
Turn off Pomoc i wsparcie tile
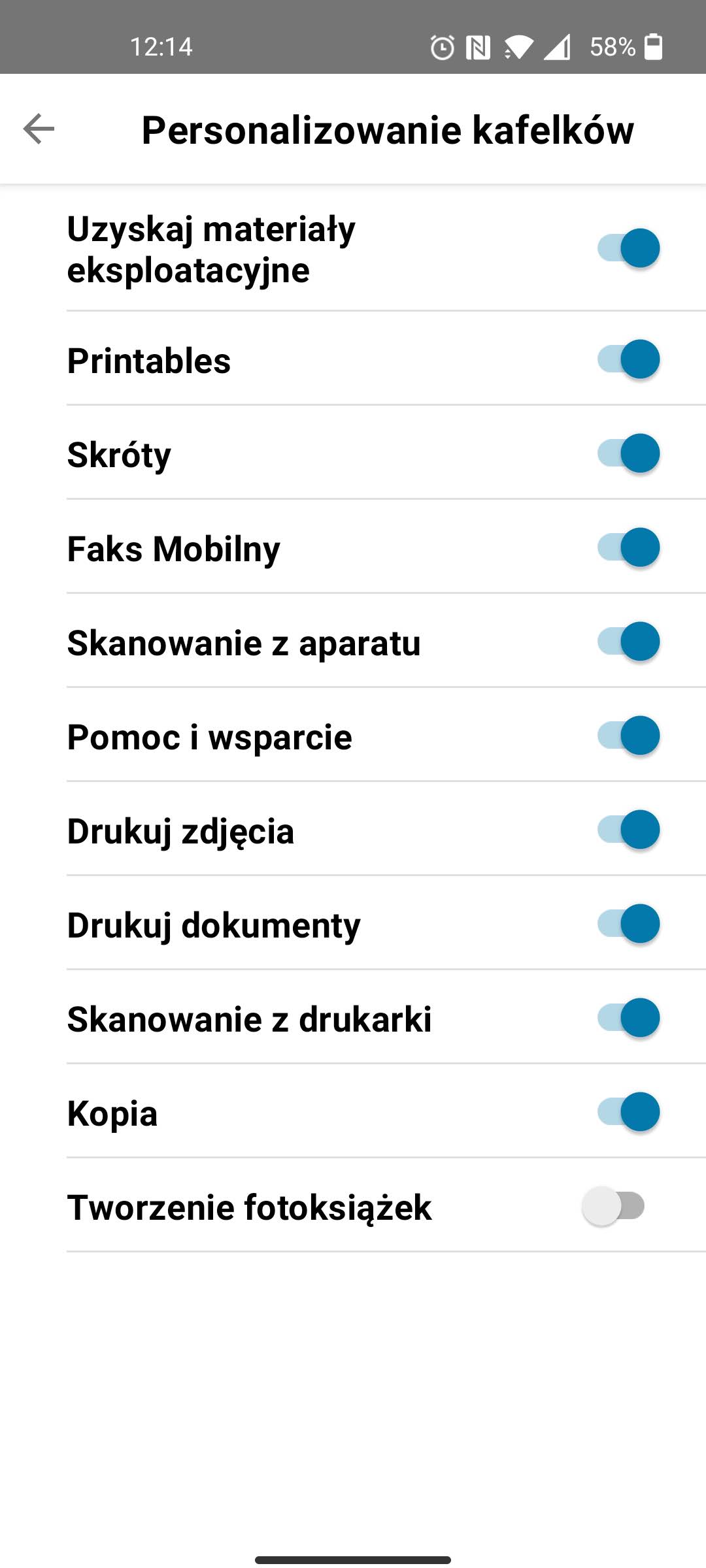pyautogui.click(x=628, y=736)
